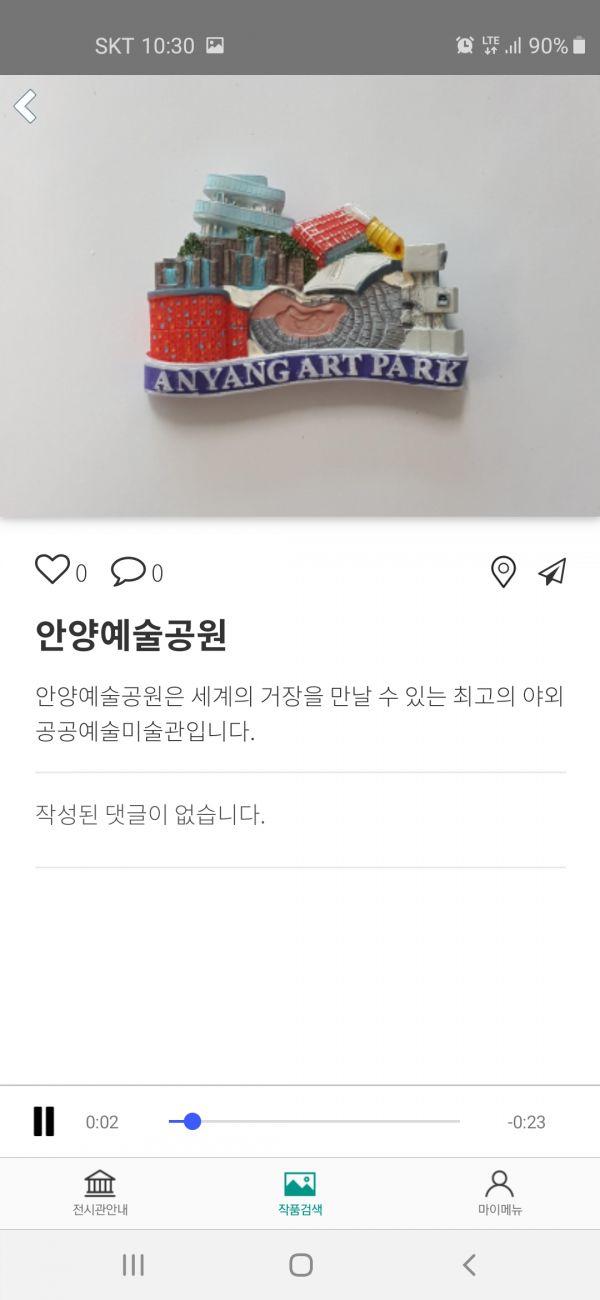Share this artwork via the paper-plane icon
Screen dimensions: 600x1300
click(552, 571)
